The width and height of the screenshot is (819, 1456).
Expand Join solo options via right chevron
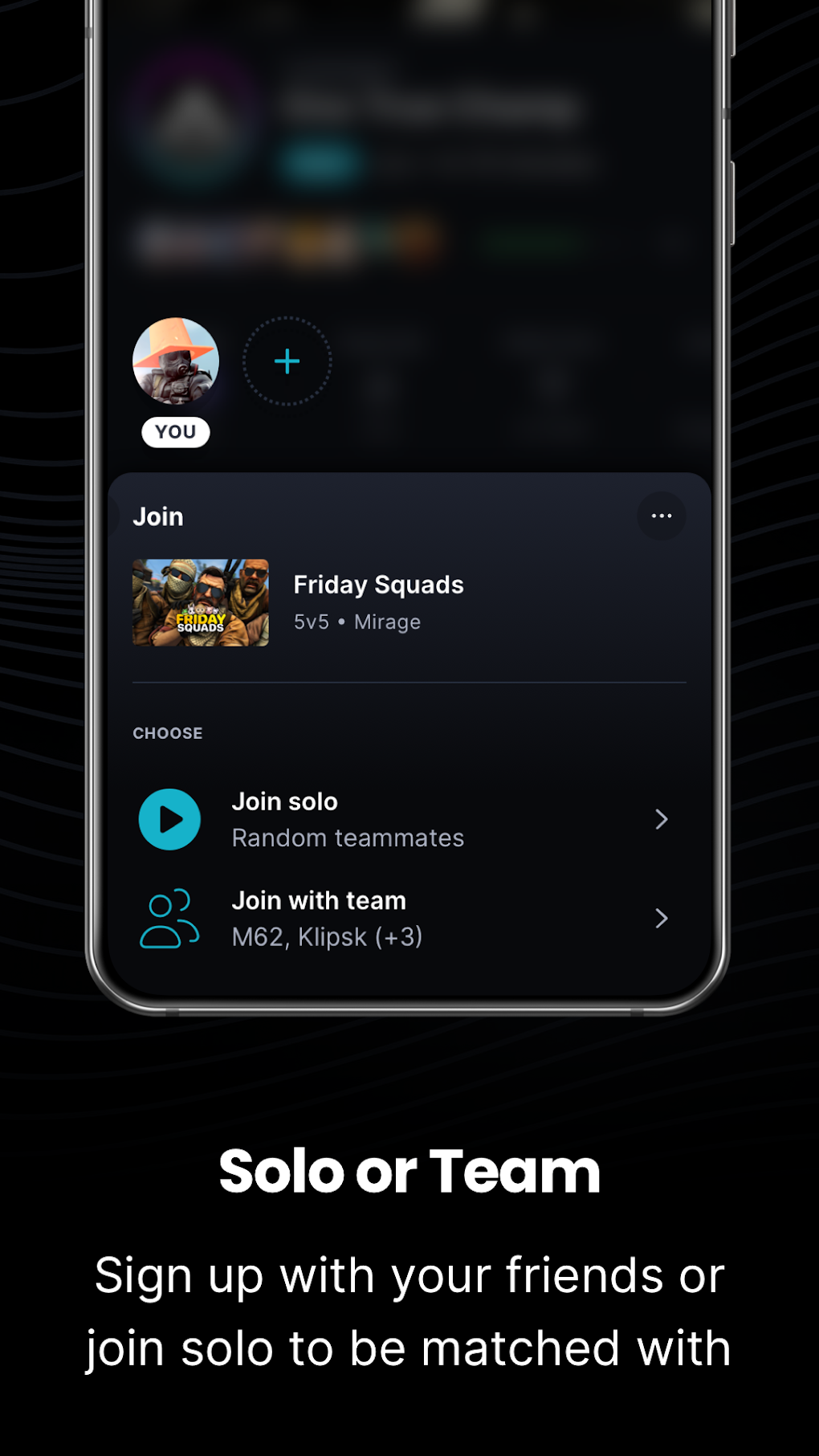pos(661,818)
